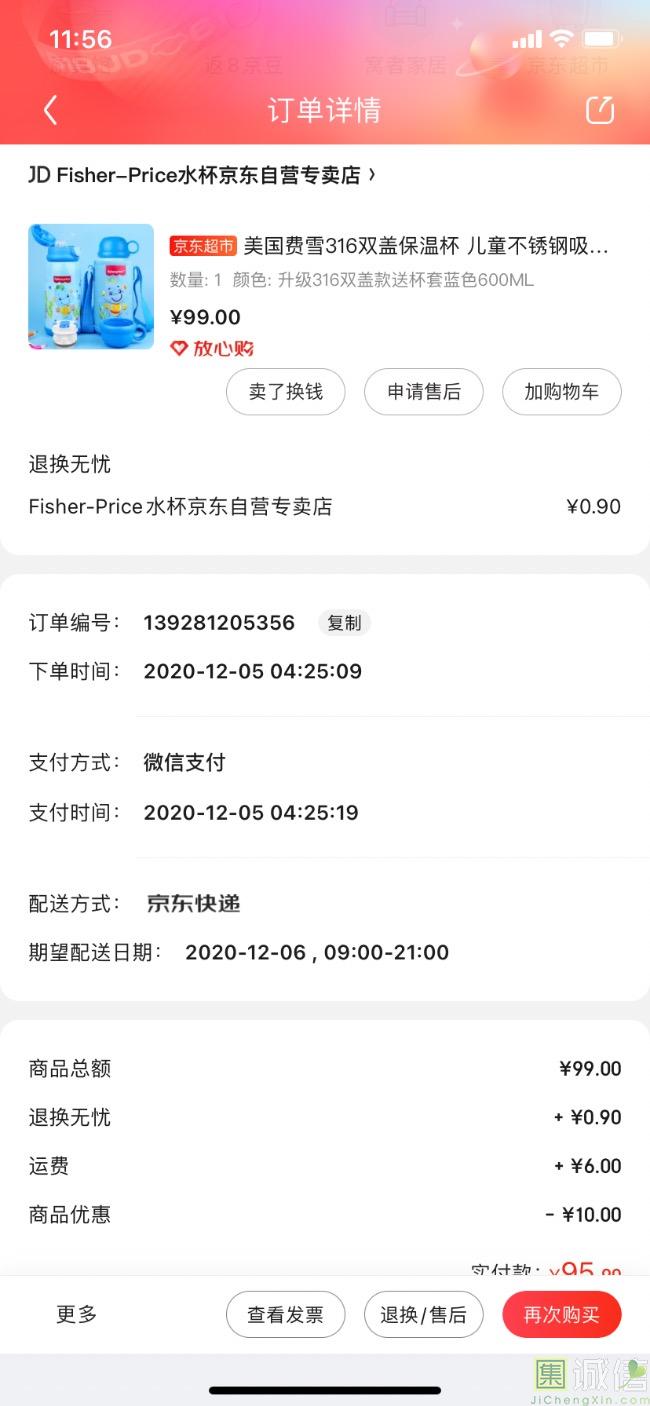Open 退换/售后 at the bottom
The height and width of the screenshot is (1406, 650).
point(424,1315)
